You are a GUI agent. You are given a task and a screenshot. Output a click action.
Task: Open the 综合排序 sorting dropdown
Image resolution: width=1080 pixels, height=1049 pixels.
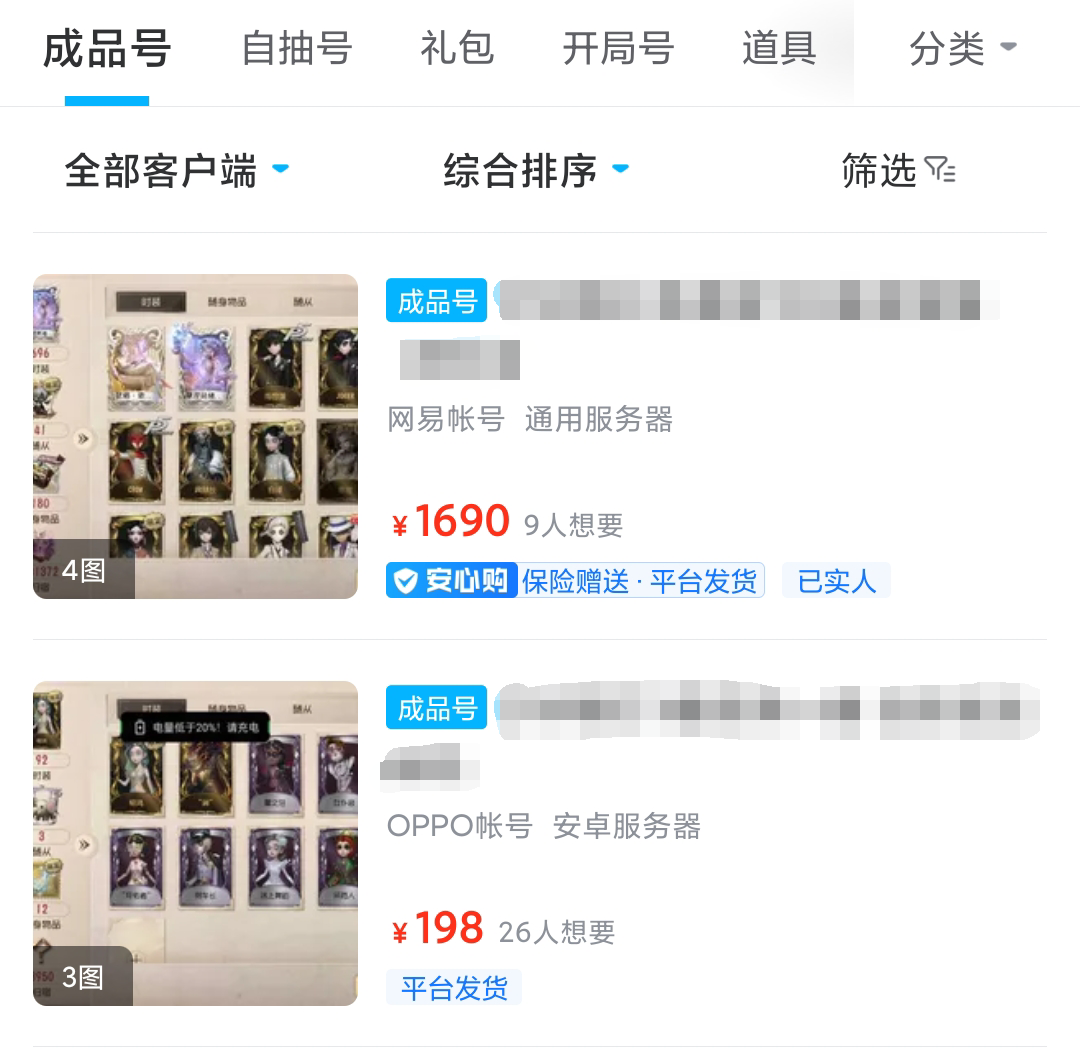[536, 171]
